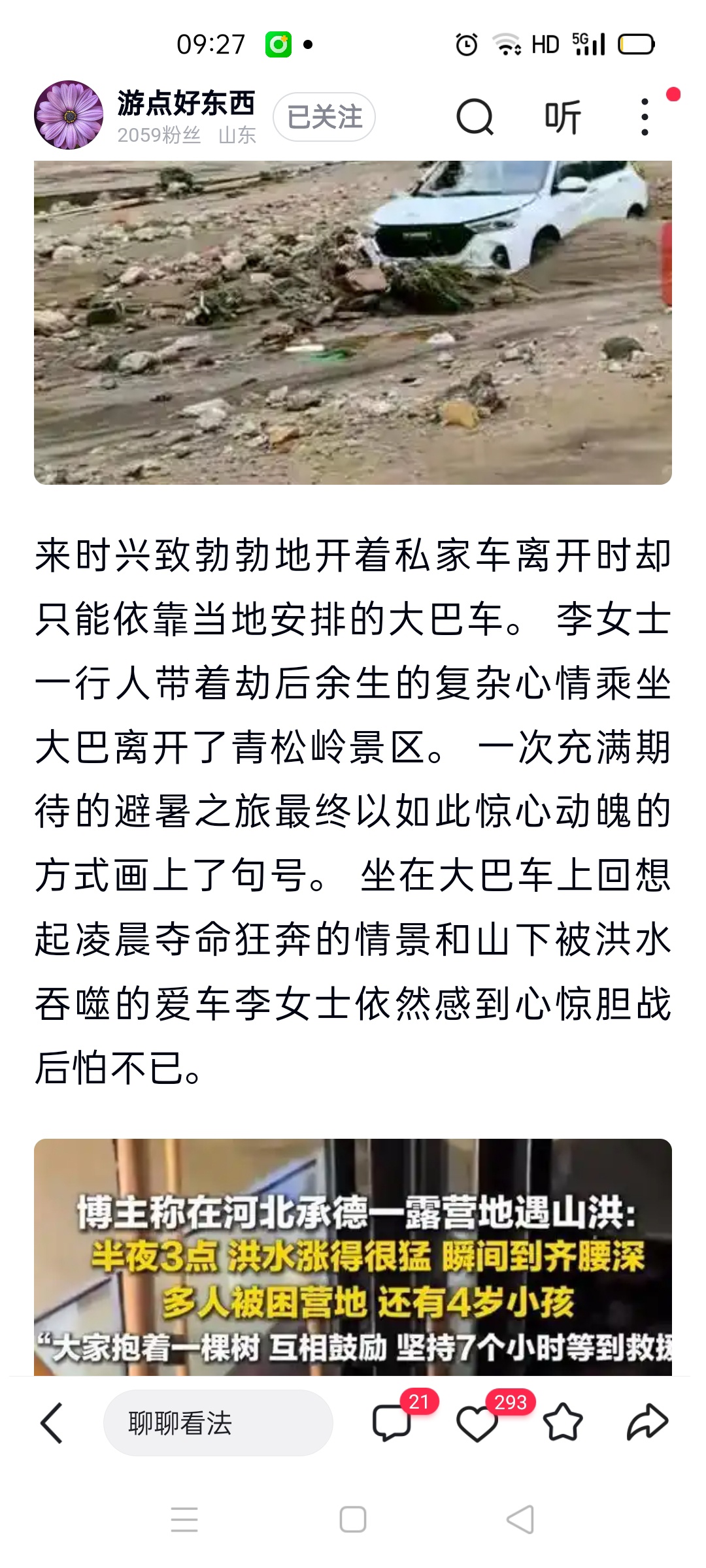Open system recent apps menu
Screen dimensions: 706x1568
[184, 1520]
